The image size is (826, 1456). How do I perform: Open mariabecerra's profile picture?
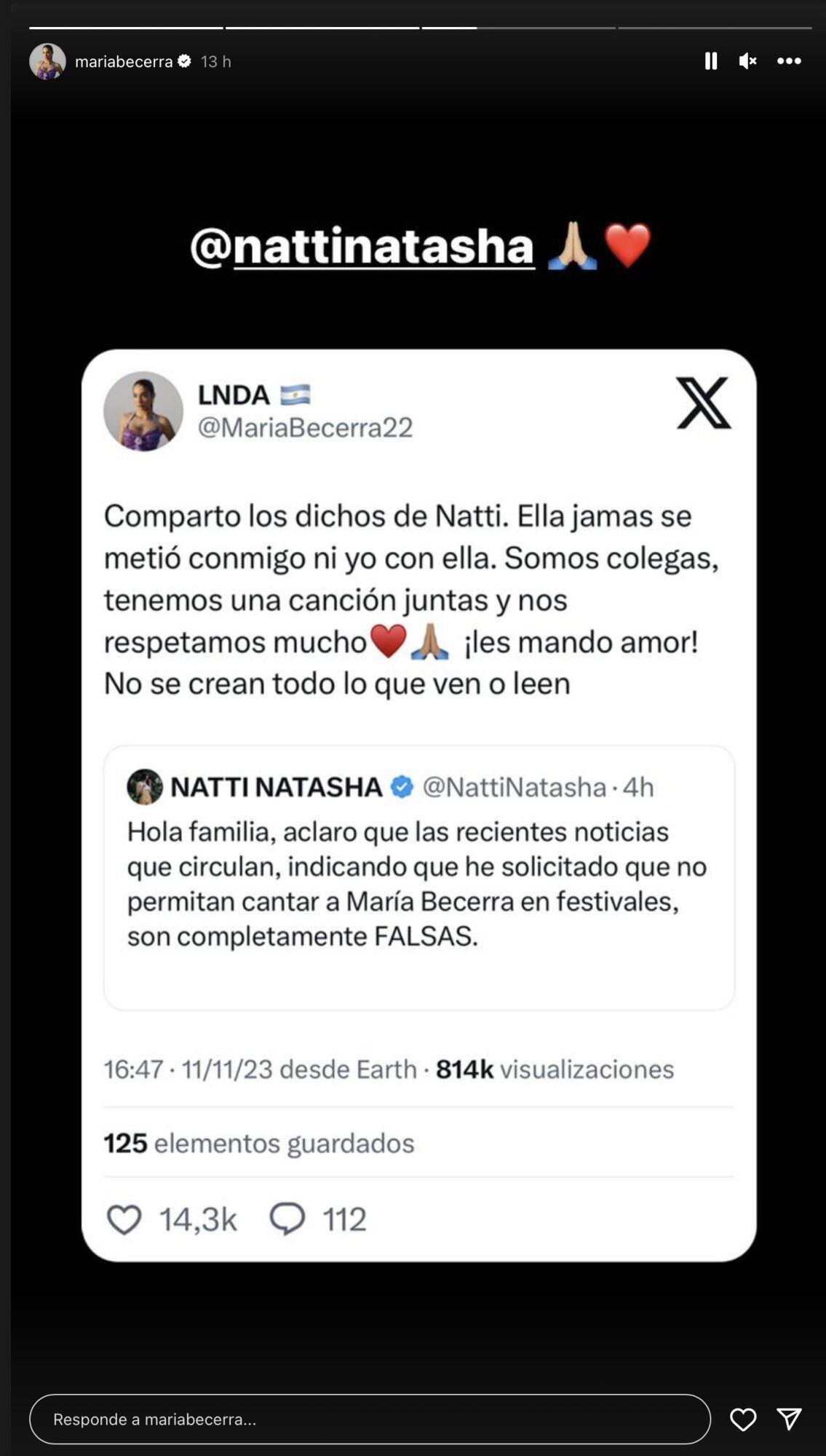[x=47, y=61]
